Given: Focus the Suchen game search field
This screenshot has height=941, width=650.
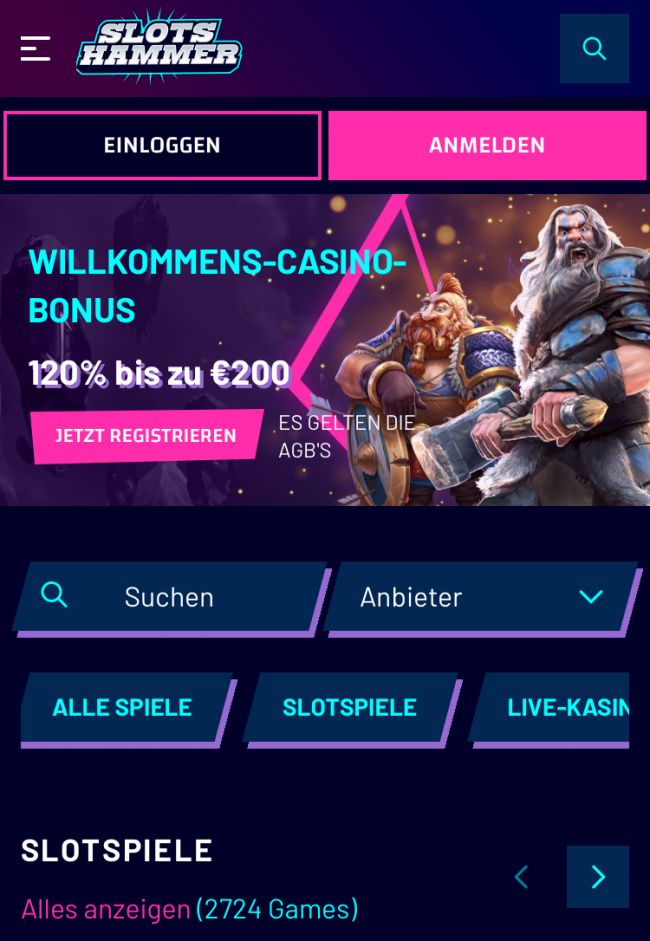Looking at the screenshot, I should [170, 597].
